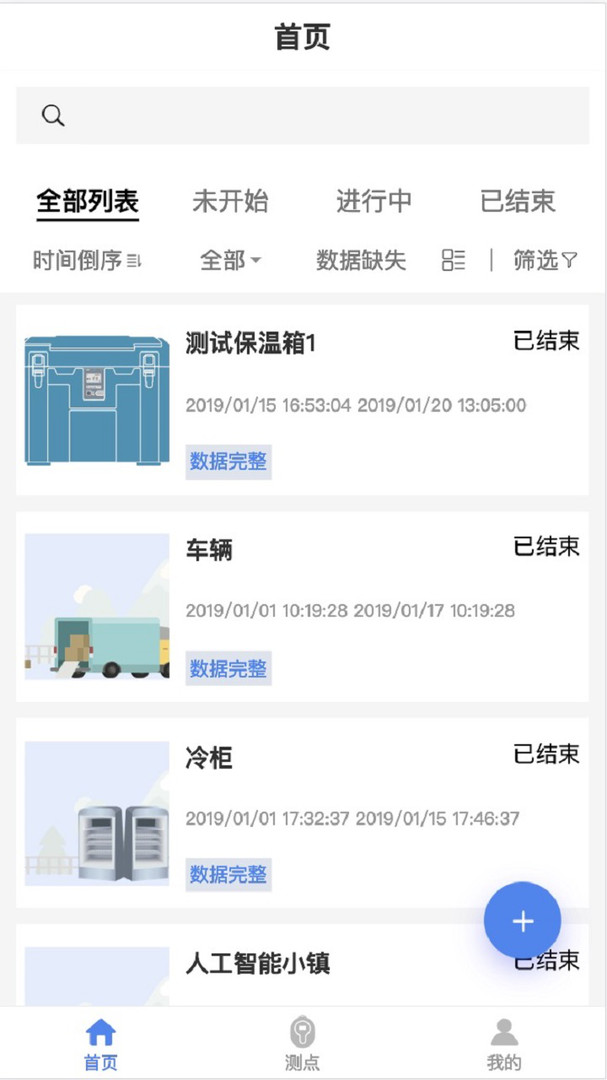Switch to the 测点 bottom tab
This screenshot has width=607, height=1080.
[x=302, y=1044]
